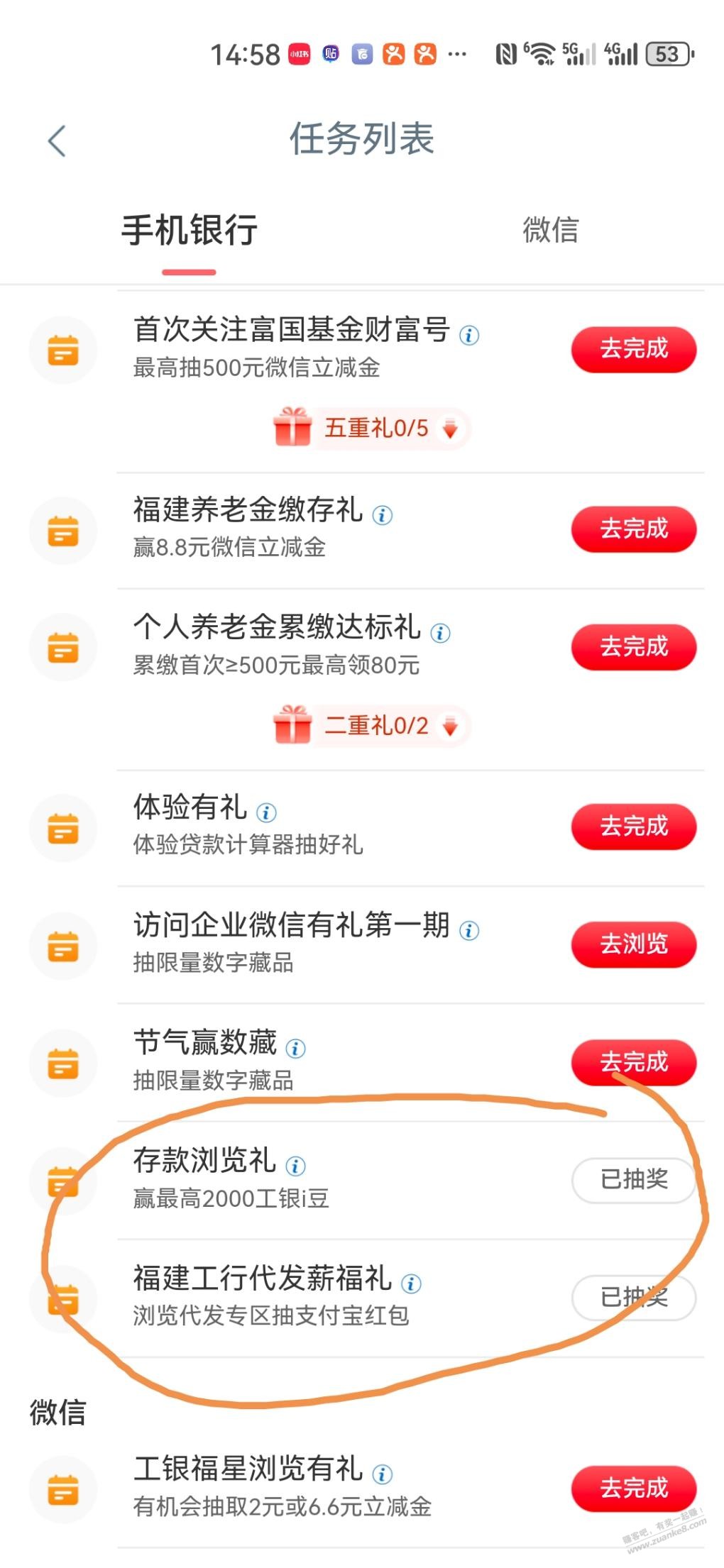The width and height of the screenshot is (724, 1568).
Task: Tap 去完成 for 首次关注富国基金财富号
Action: point(633,349)
